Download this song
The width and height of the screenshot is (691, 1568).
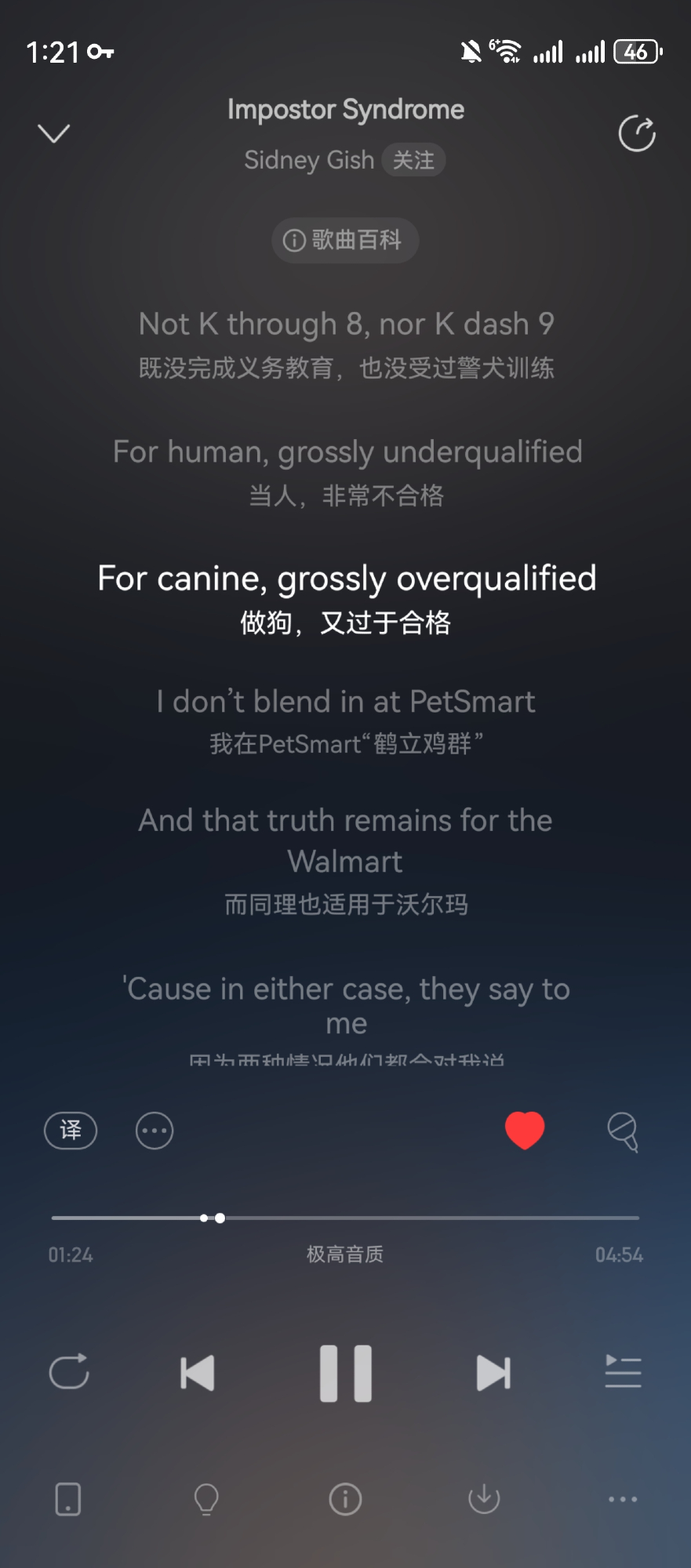484,1499
